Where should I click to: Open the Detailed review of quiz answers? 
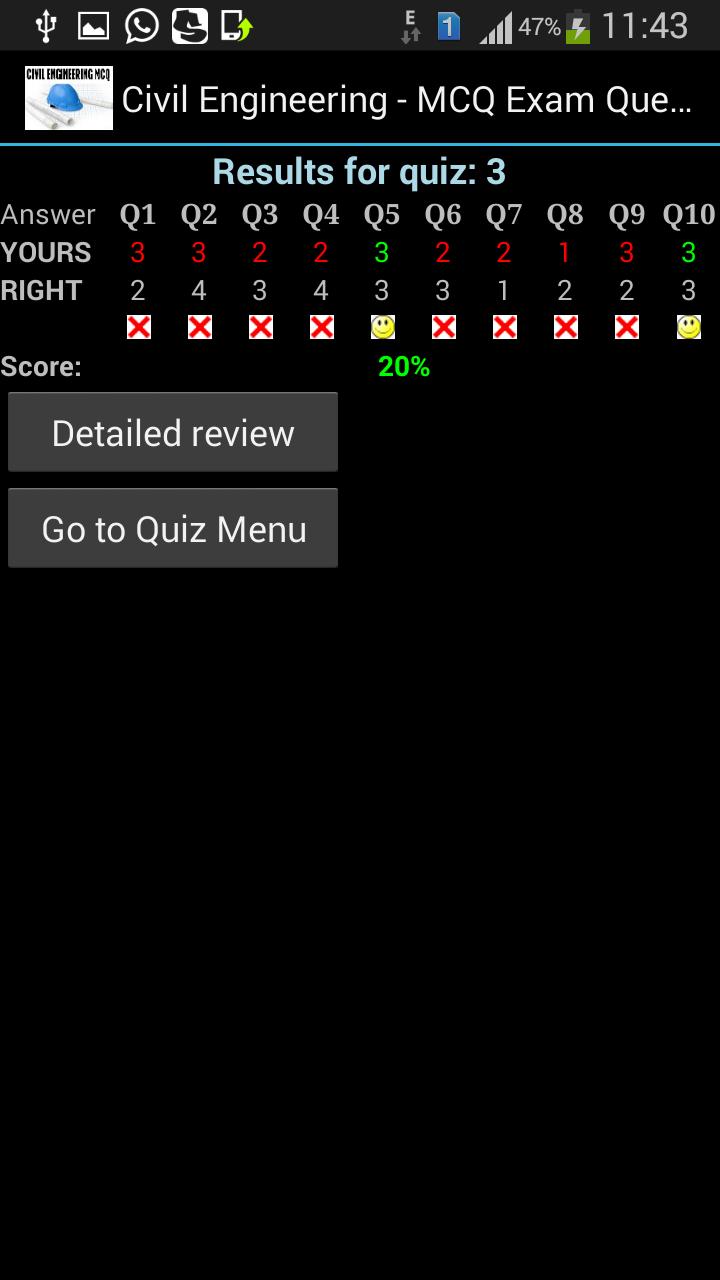click(173, 432)
